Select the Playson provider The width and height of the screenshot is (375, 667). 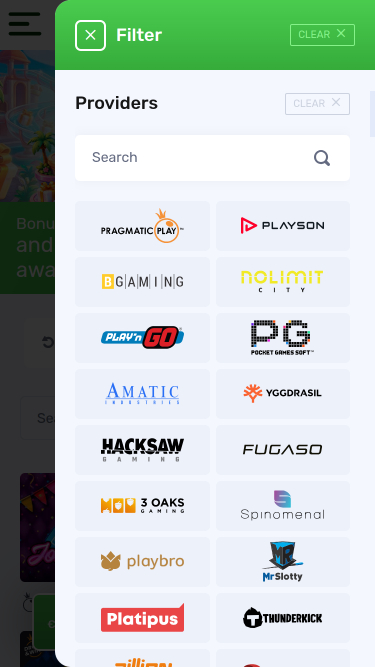(283, 226)
